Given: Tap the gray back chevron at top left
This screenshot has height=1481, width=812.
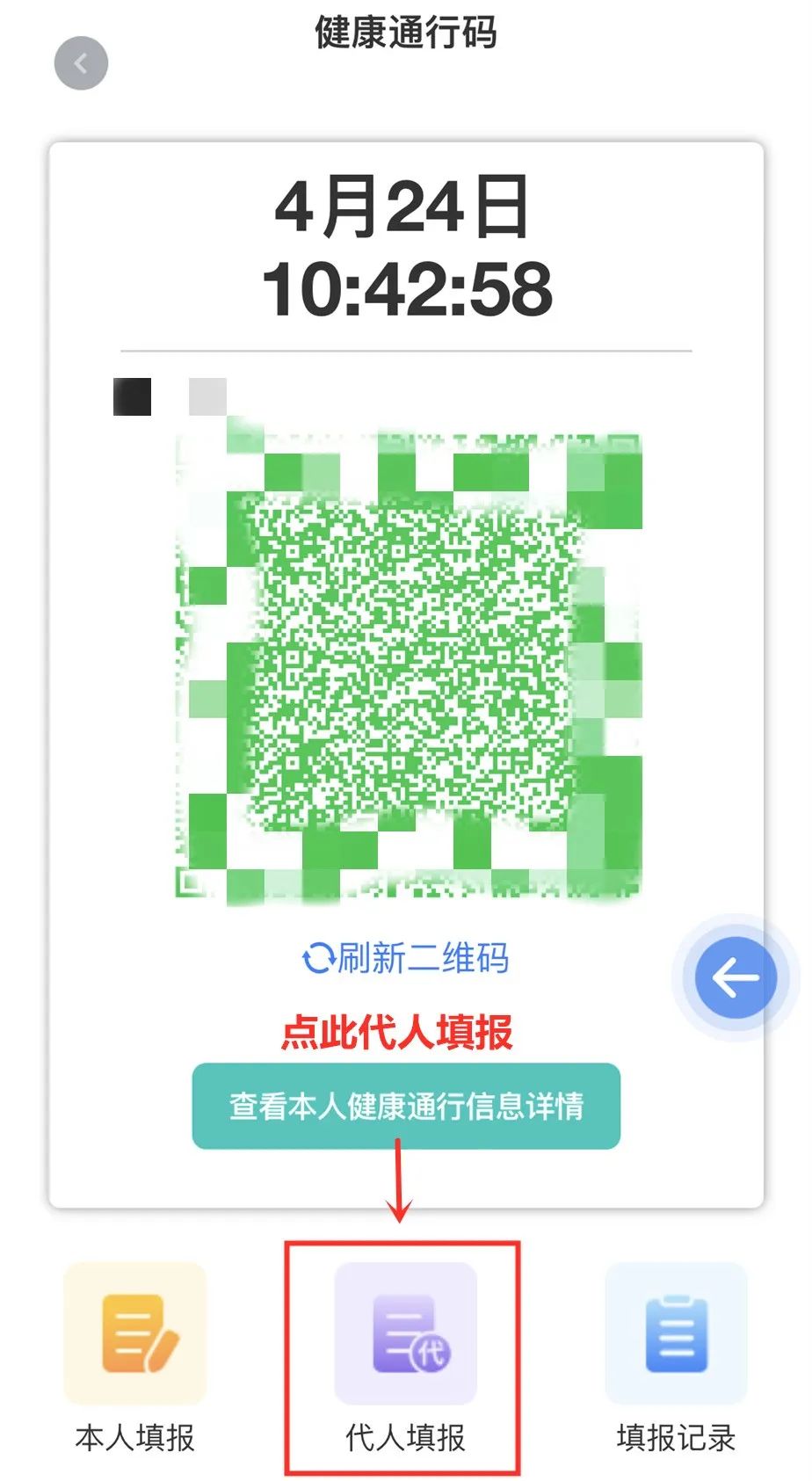Looking at the screenshot, I should [x=80, y=62].
